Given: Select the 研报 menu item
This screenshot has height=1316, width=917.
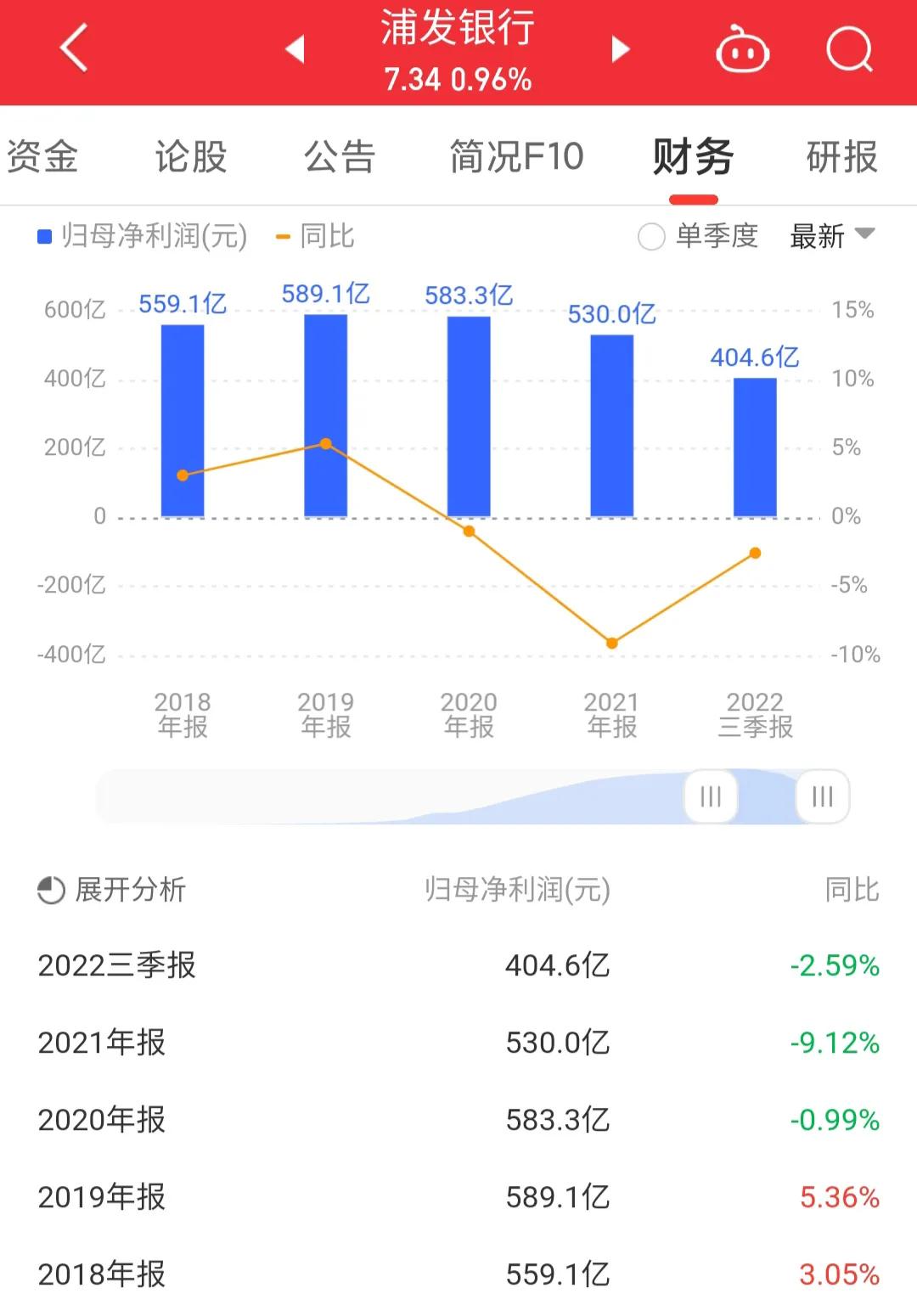Looking at the screenshot, I should click(x=842, y=157).
